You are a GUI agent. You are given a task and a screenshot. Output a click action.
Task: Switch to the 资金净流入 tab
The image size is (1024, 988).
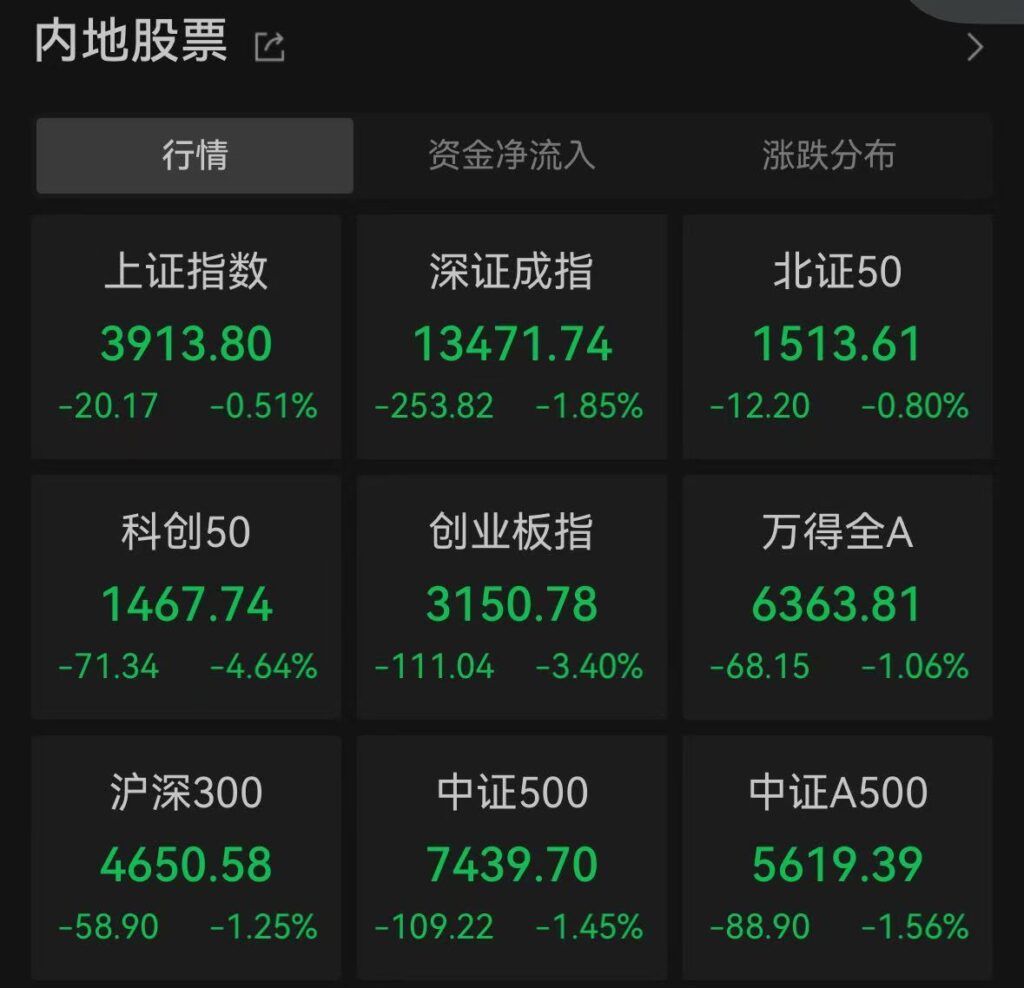(512, 156)
